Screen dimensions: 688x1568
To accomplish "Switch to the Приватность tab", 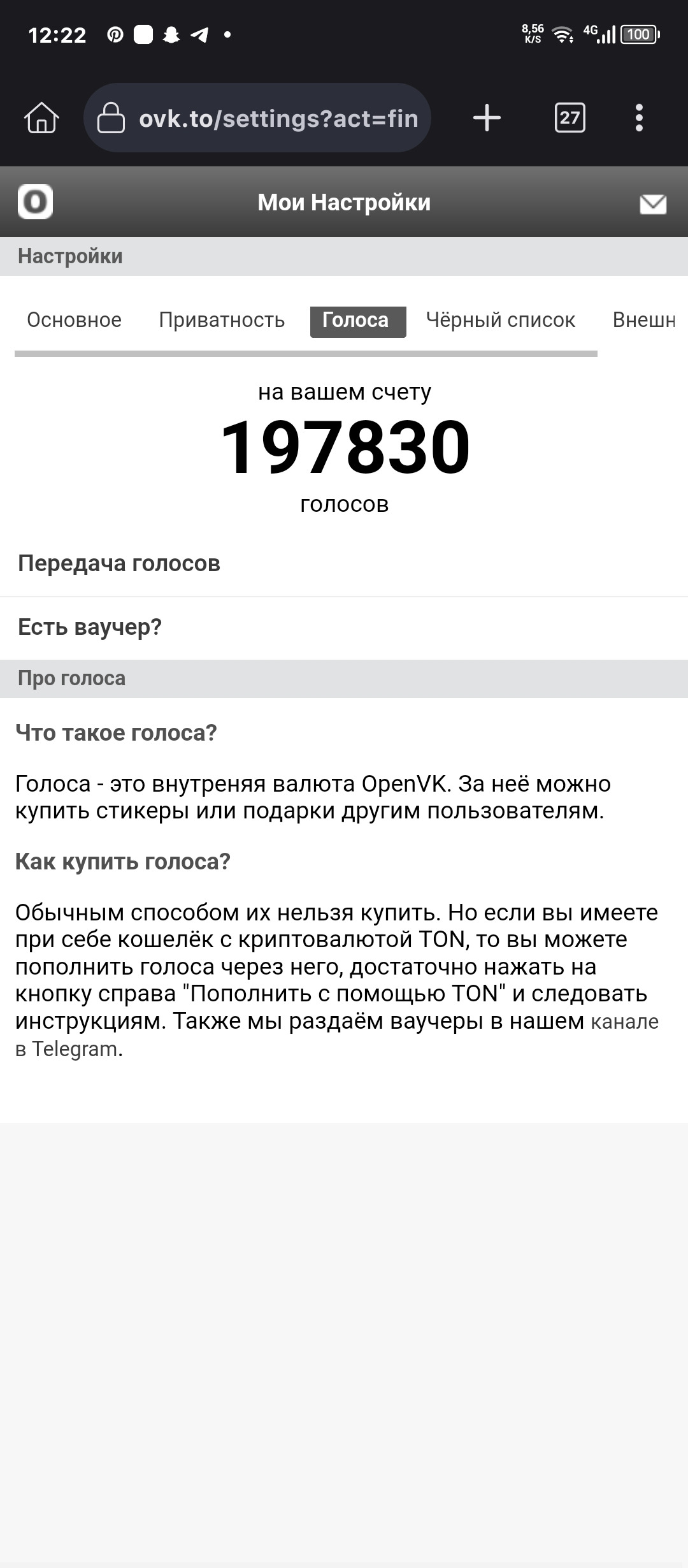I will [222, 320].
